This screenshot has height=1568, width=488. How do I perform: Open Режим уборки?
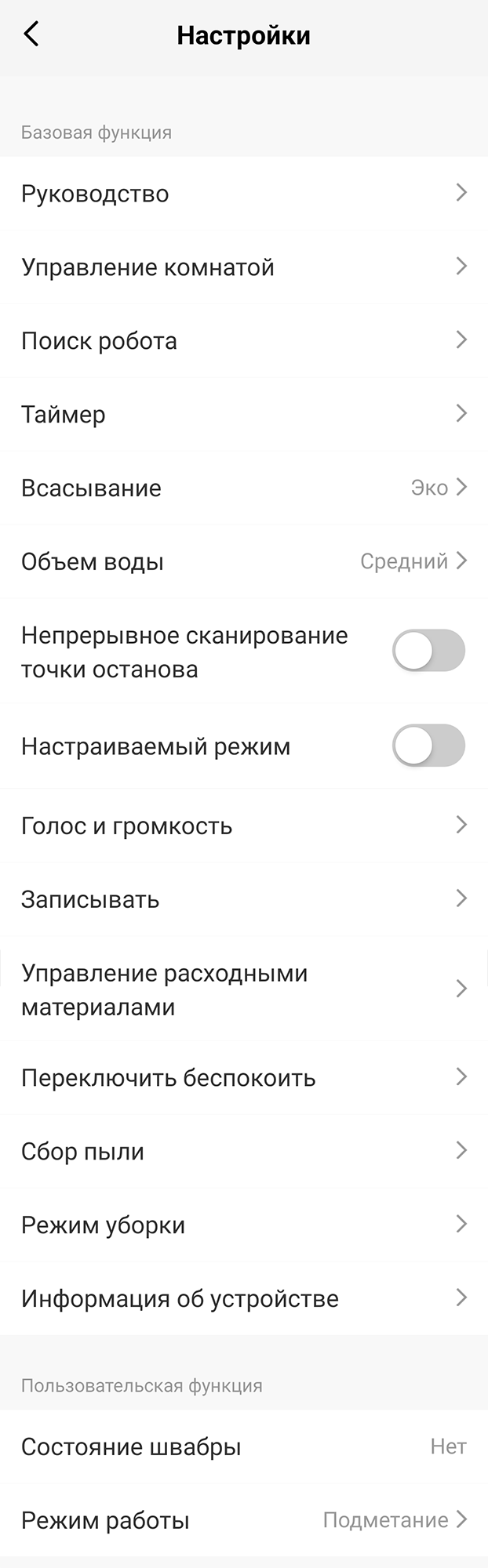click(243, 1225)
